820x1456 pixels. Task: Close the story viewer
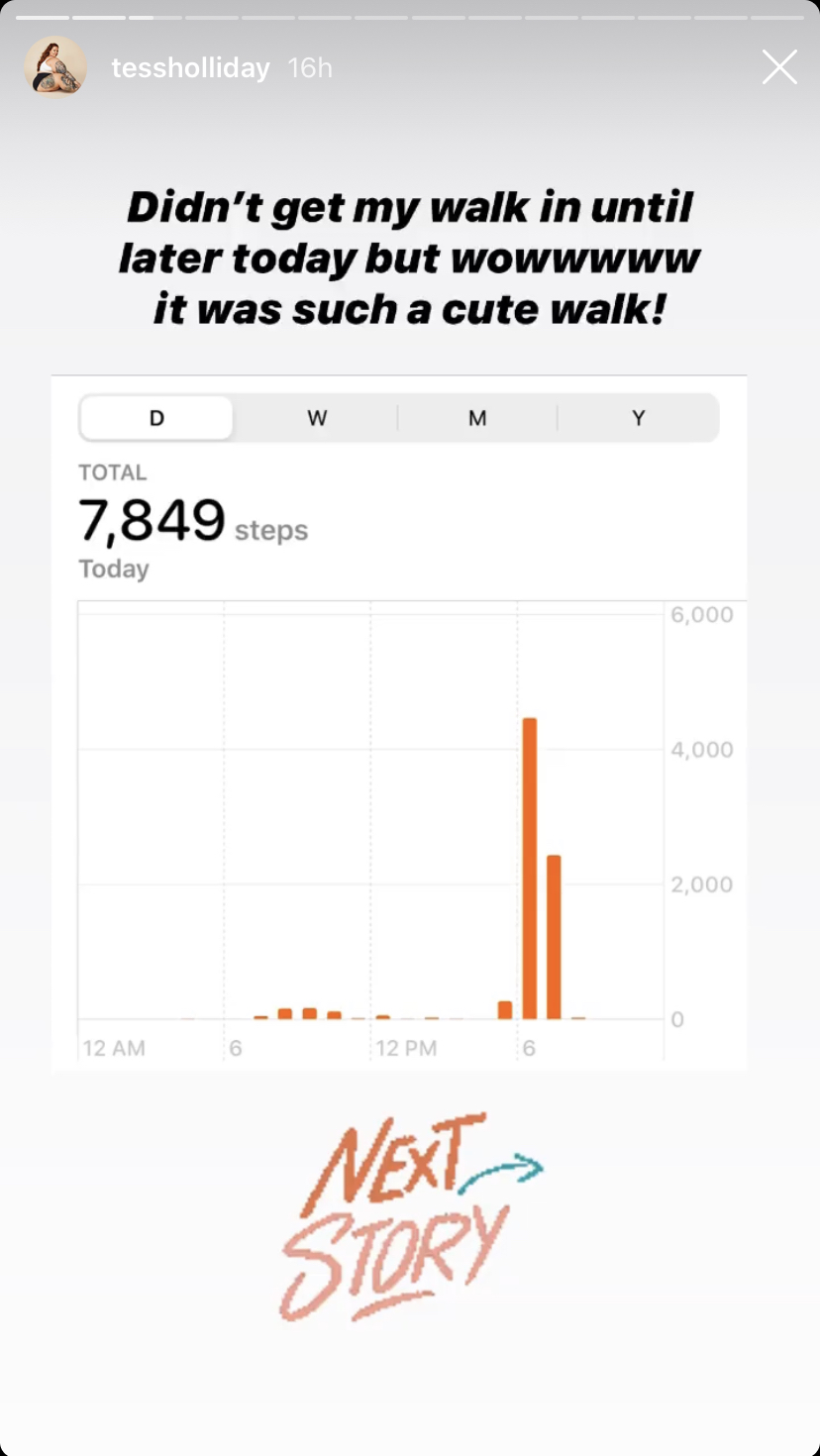pyautogui.click(x=779, y=67)
